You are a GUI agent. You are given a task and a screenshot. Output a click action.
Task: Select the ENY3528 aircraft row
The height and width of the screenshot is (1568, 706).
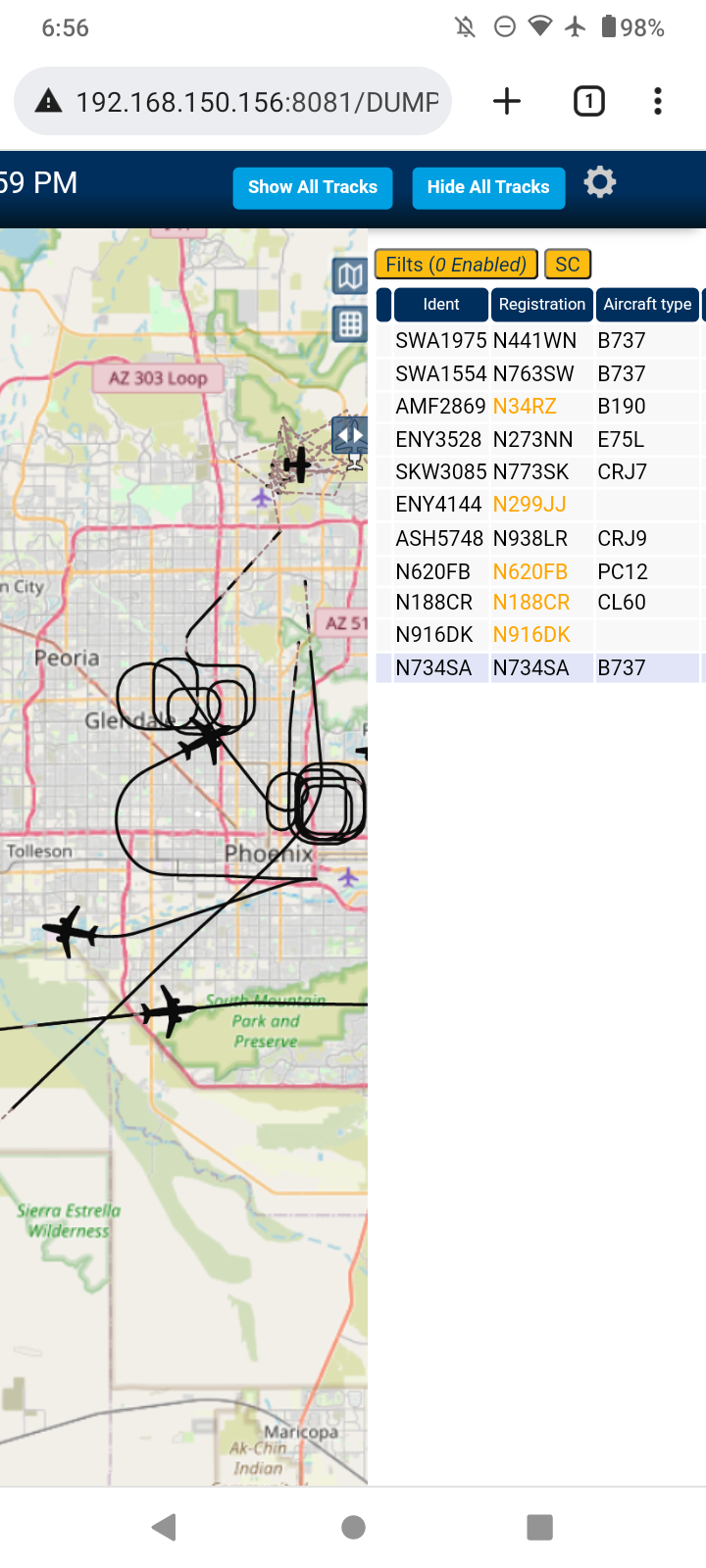point(537,439)
